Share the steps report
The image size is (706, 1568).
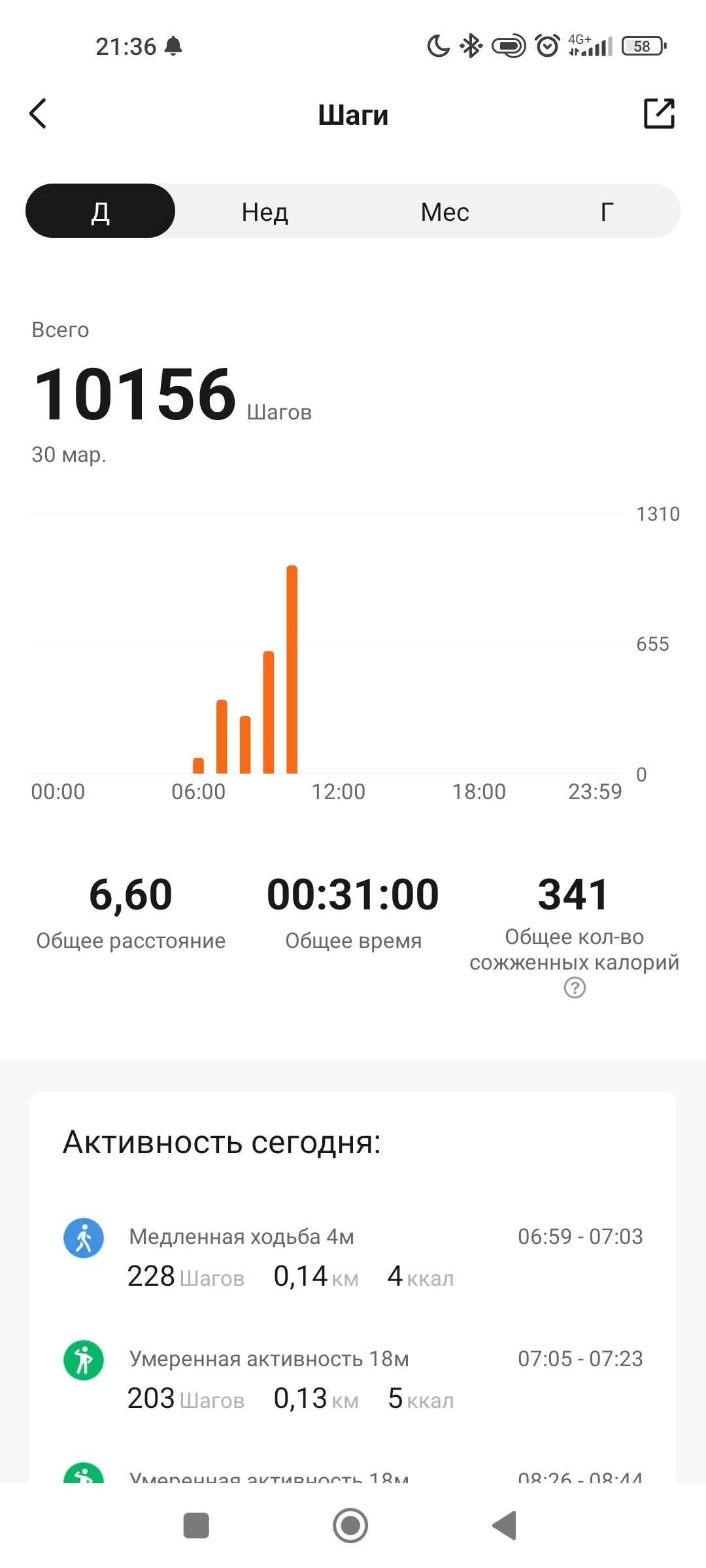coord(659,114)
